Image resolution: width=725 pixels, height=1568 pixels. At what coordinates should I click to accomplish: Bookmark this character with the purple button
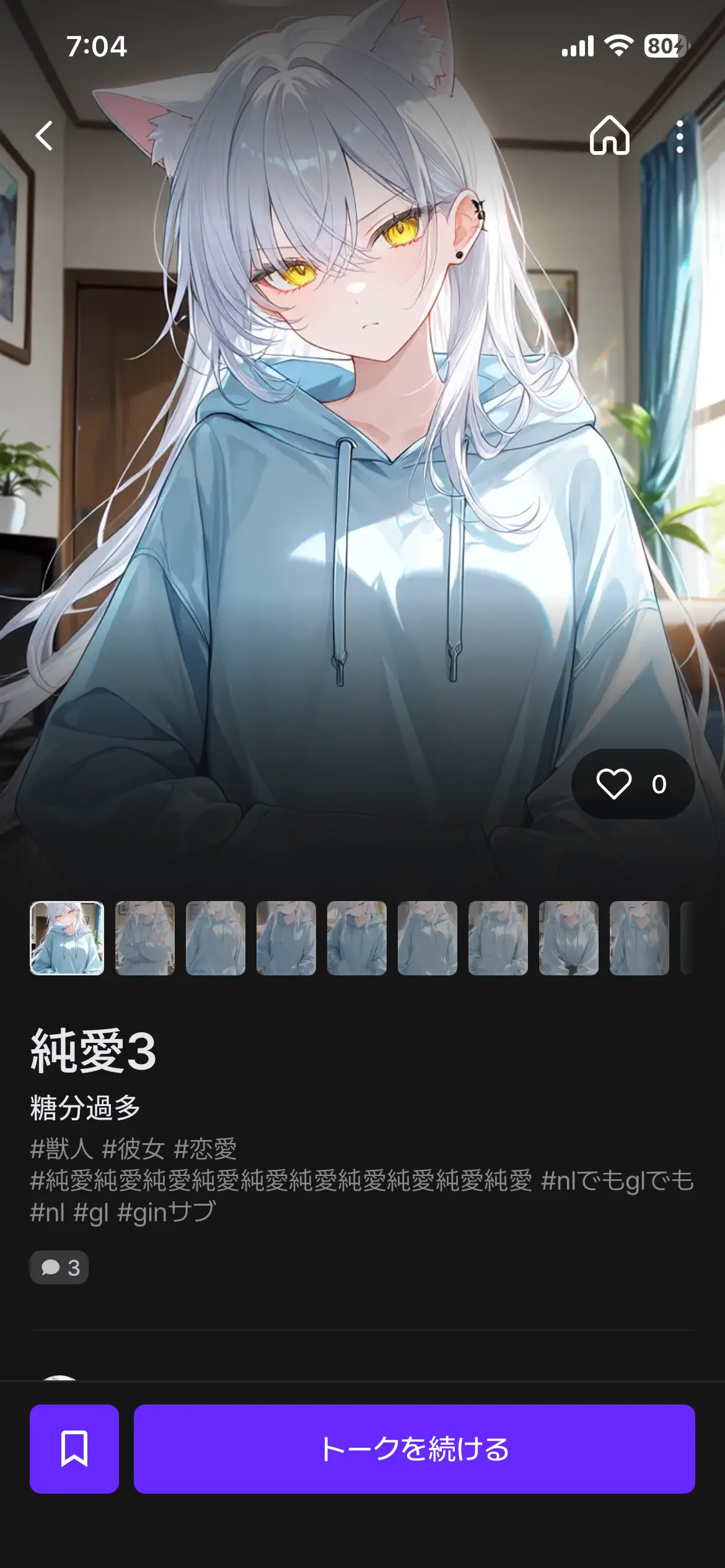(74, 1449)
